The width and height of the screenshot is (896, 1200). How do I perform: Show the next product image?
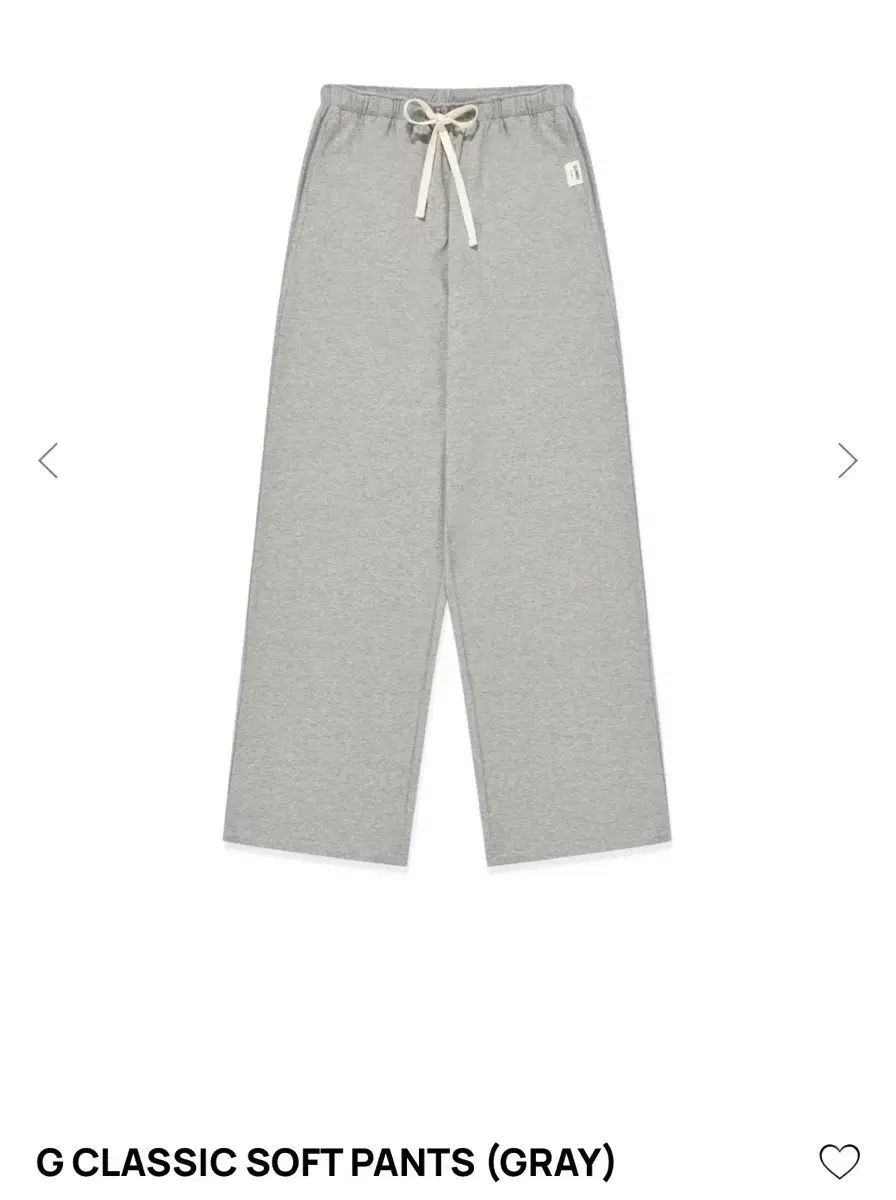847,460
